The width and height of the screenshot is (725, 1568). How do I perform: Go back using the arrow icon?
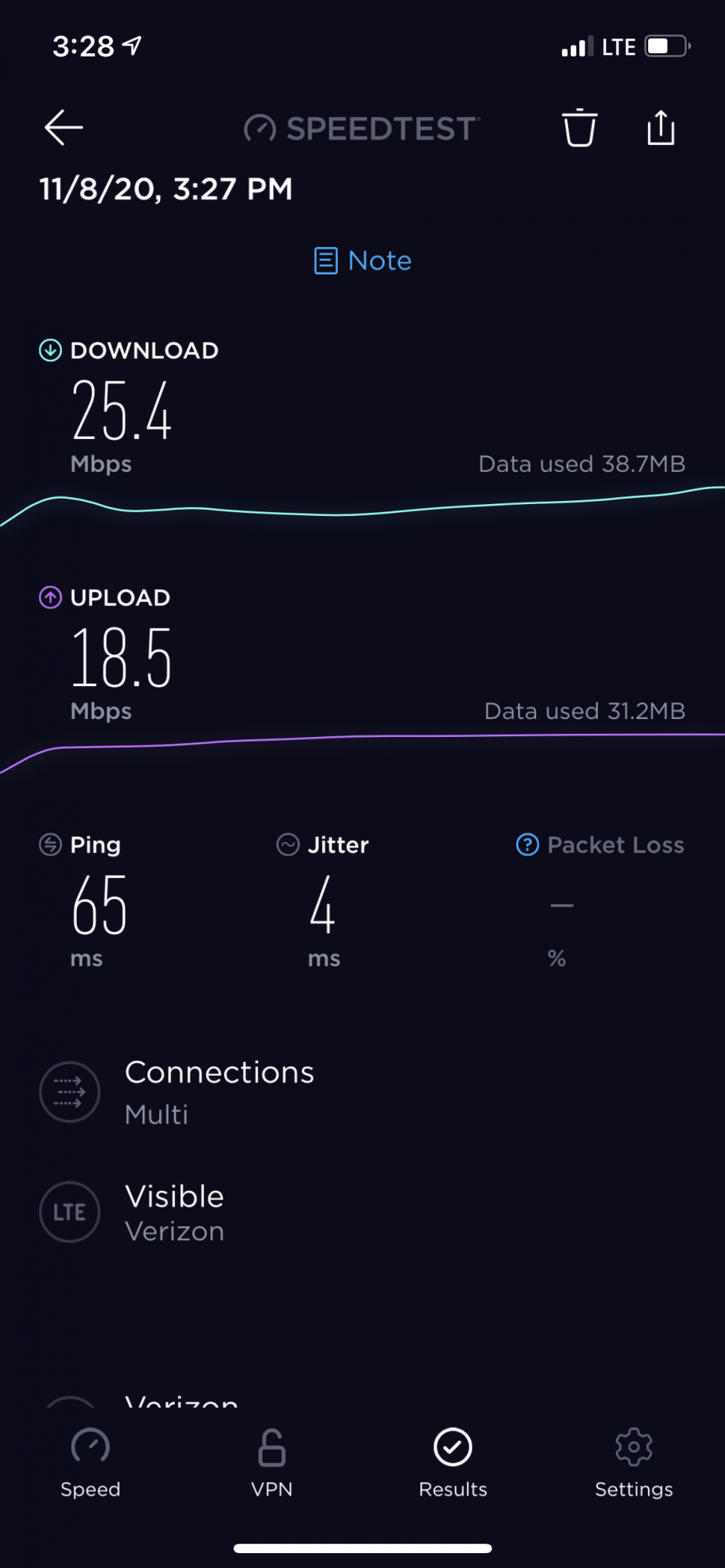(x=63, y=128)
